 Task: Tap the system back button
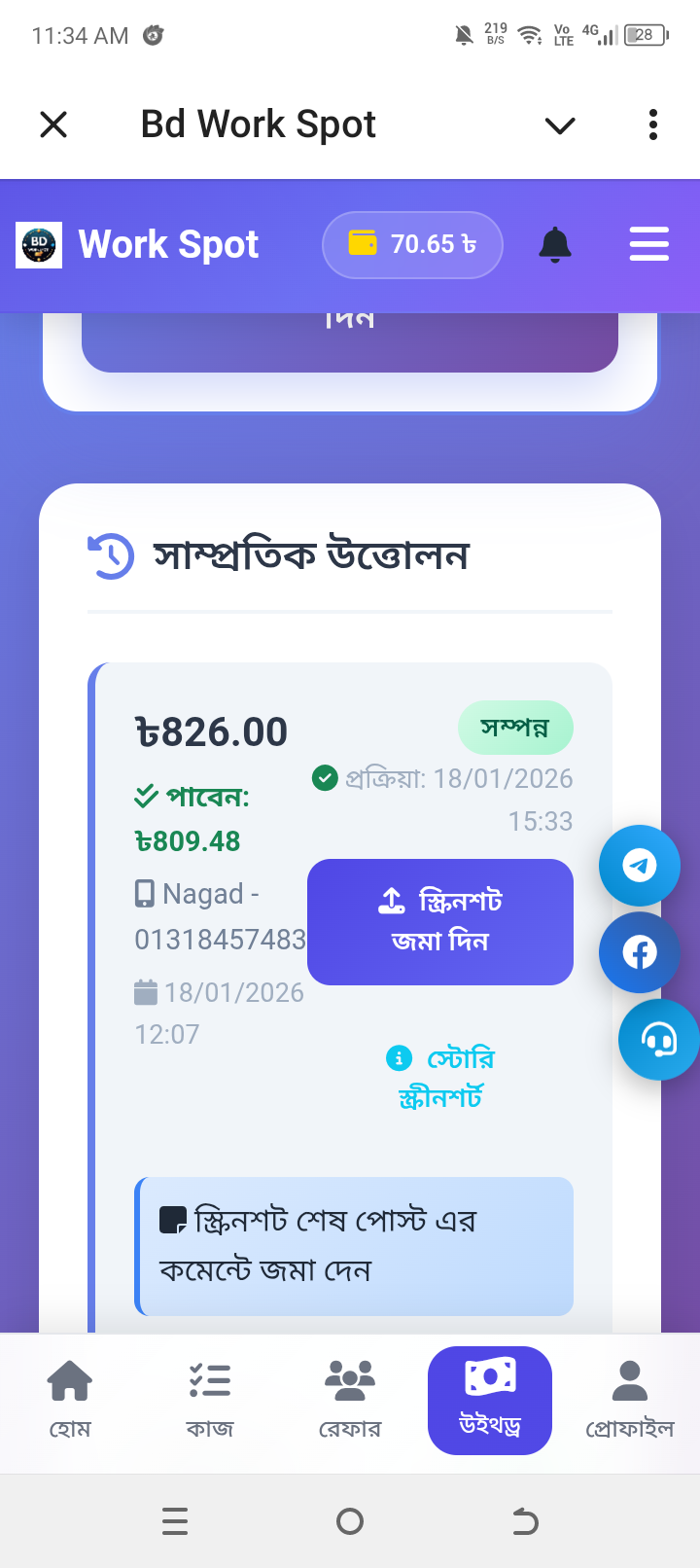click(x=525, y=1520)
